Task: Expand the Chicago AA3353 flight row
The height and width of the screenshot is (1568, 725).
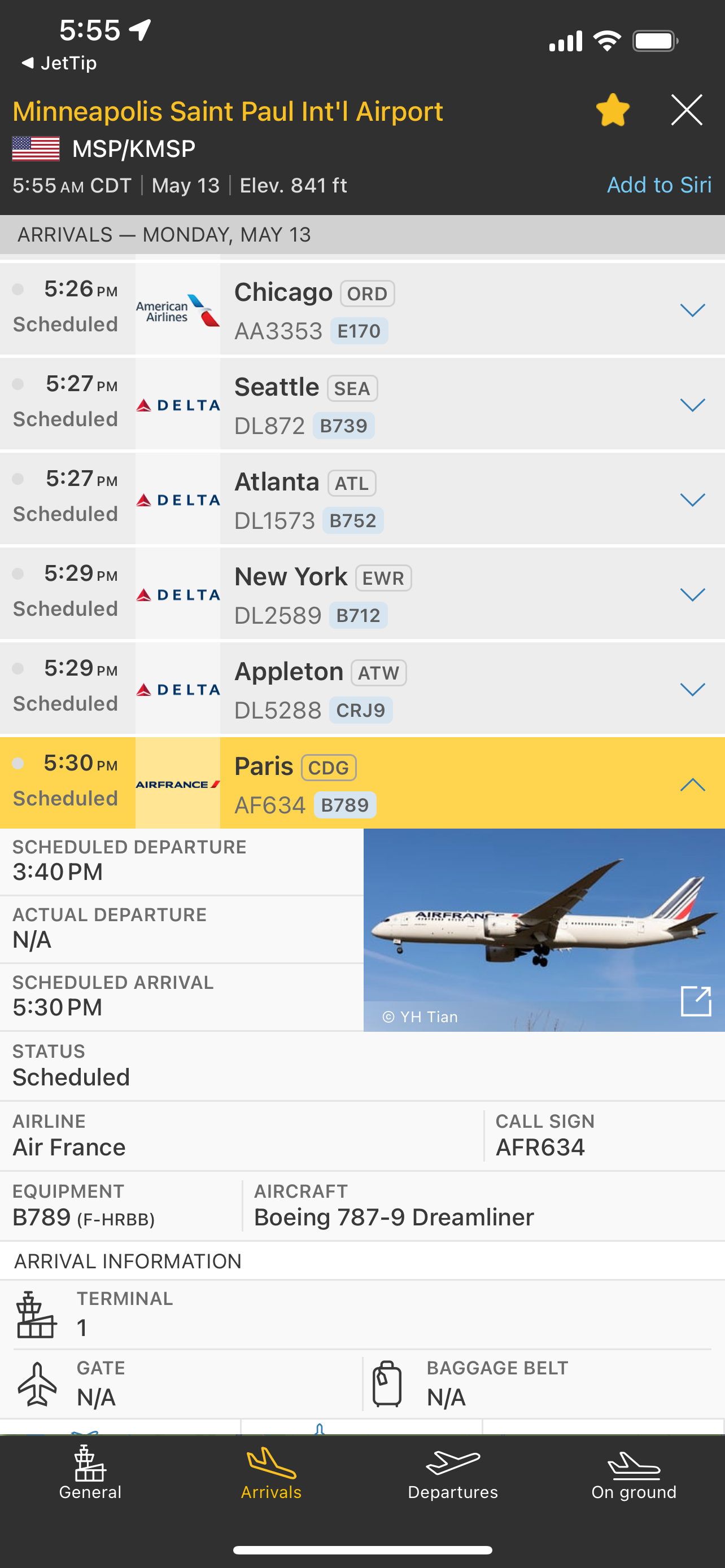Action: tap(692, 310)
